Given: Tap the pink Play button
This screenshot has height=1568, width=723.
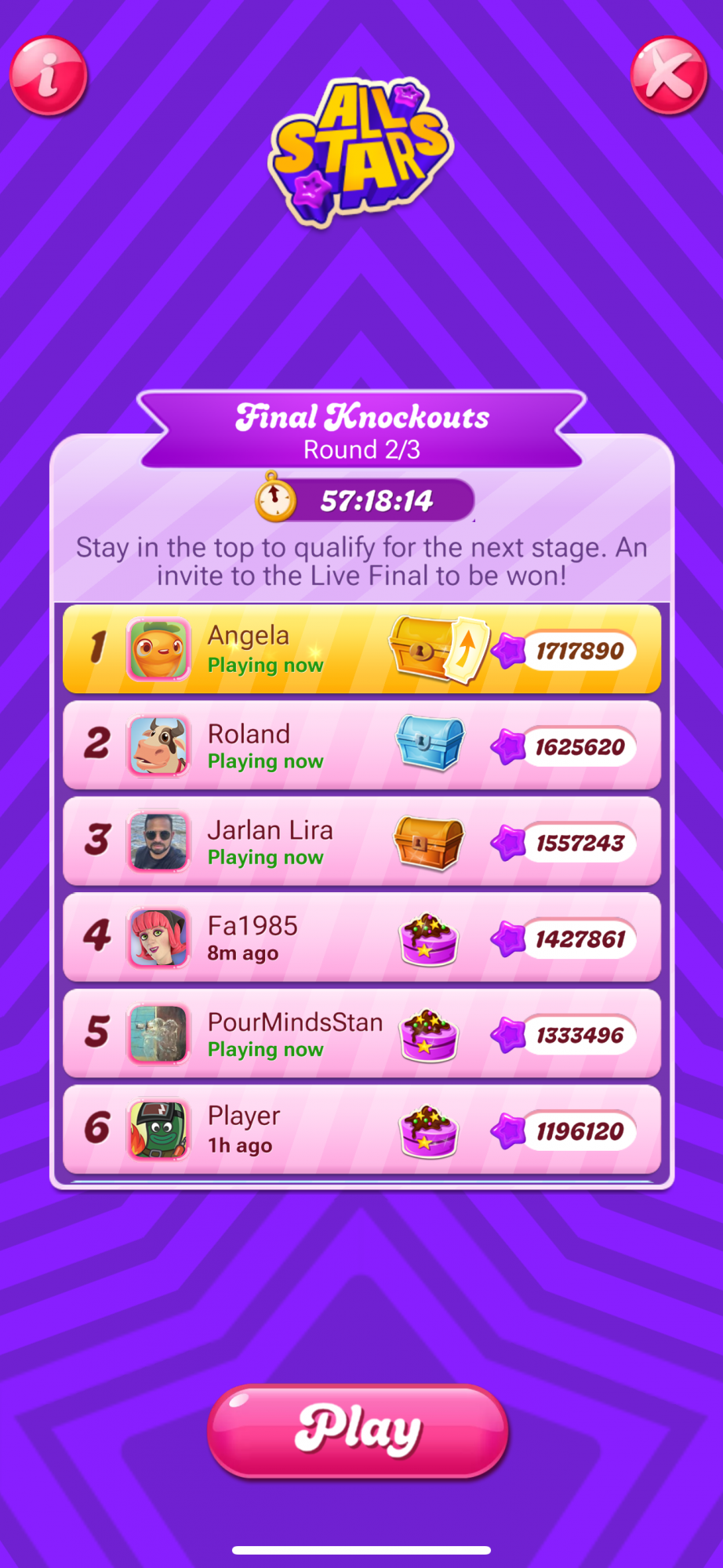Looking at the screenshot, I should (x=358, y=1432).
